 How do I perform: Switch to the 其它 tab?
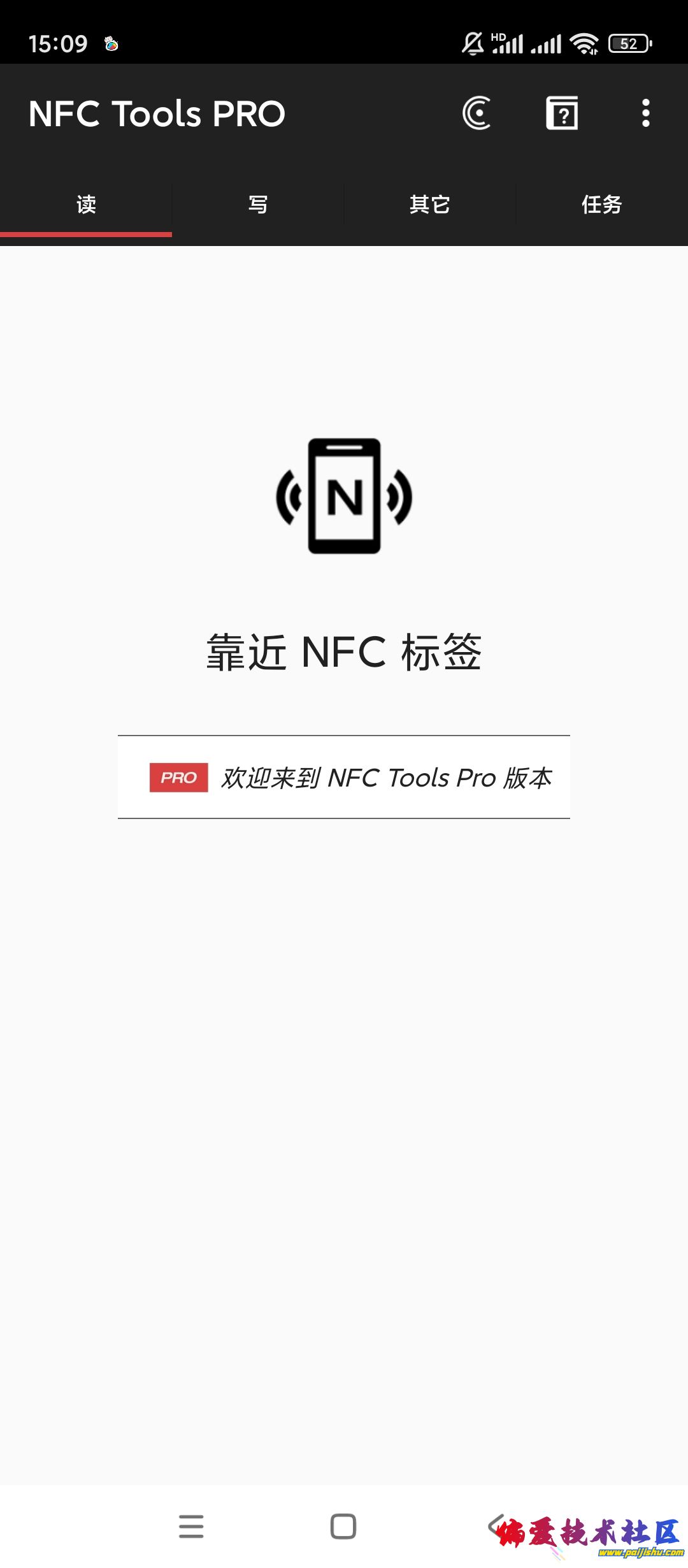coord(430,205)
